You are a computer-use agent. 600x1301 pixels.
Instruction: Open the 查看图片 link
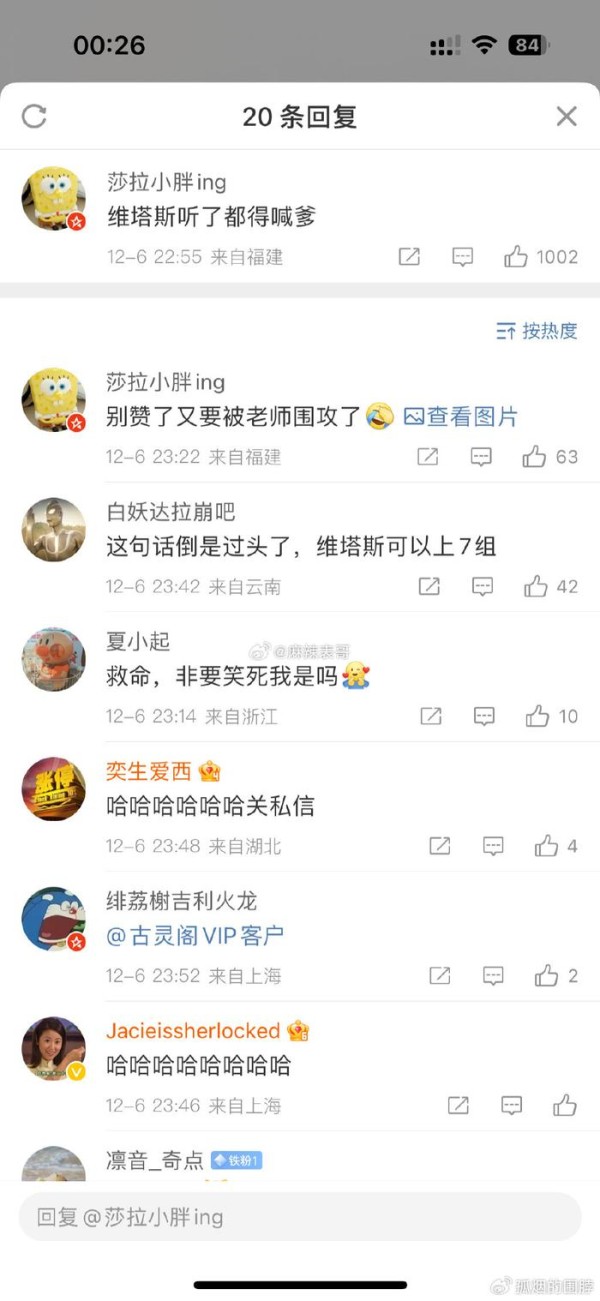click(x=461, y=417)
